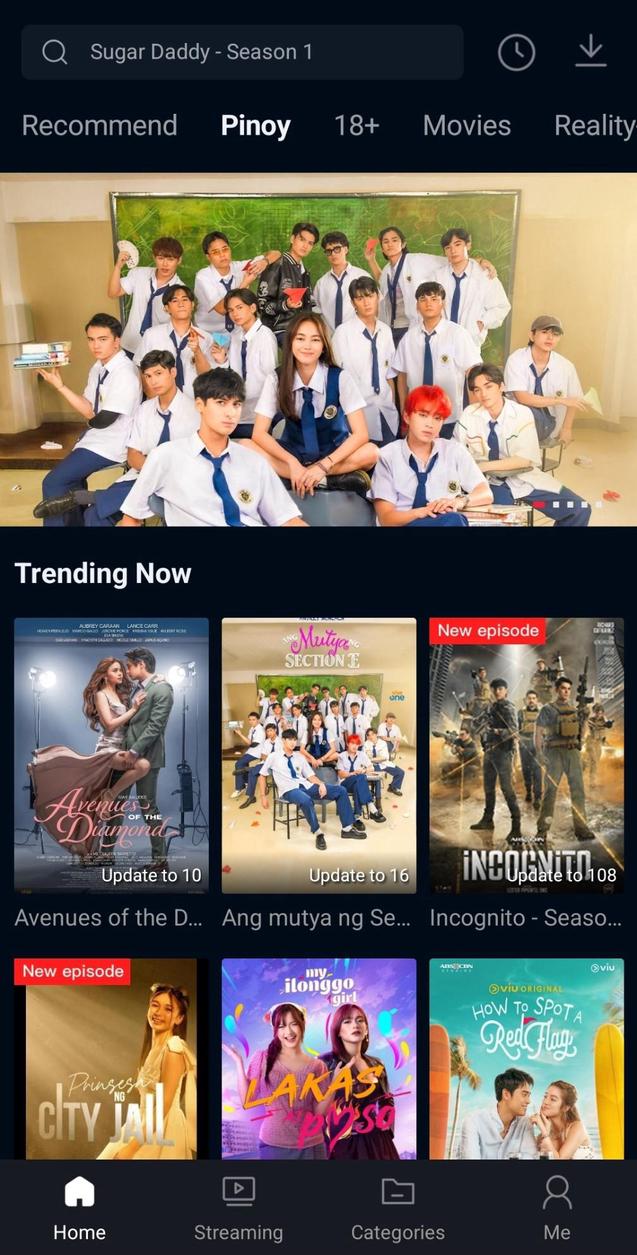
Task: Open Prinsesa ng City Jail poster
Action: (111, 1058)
